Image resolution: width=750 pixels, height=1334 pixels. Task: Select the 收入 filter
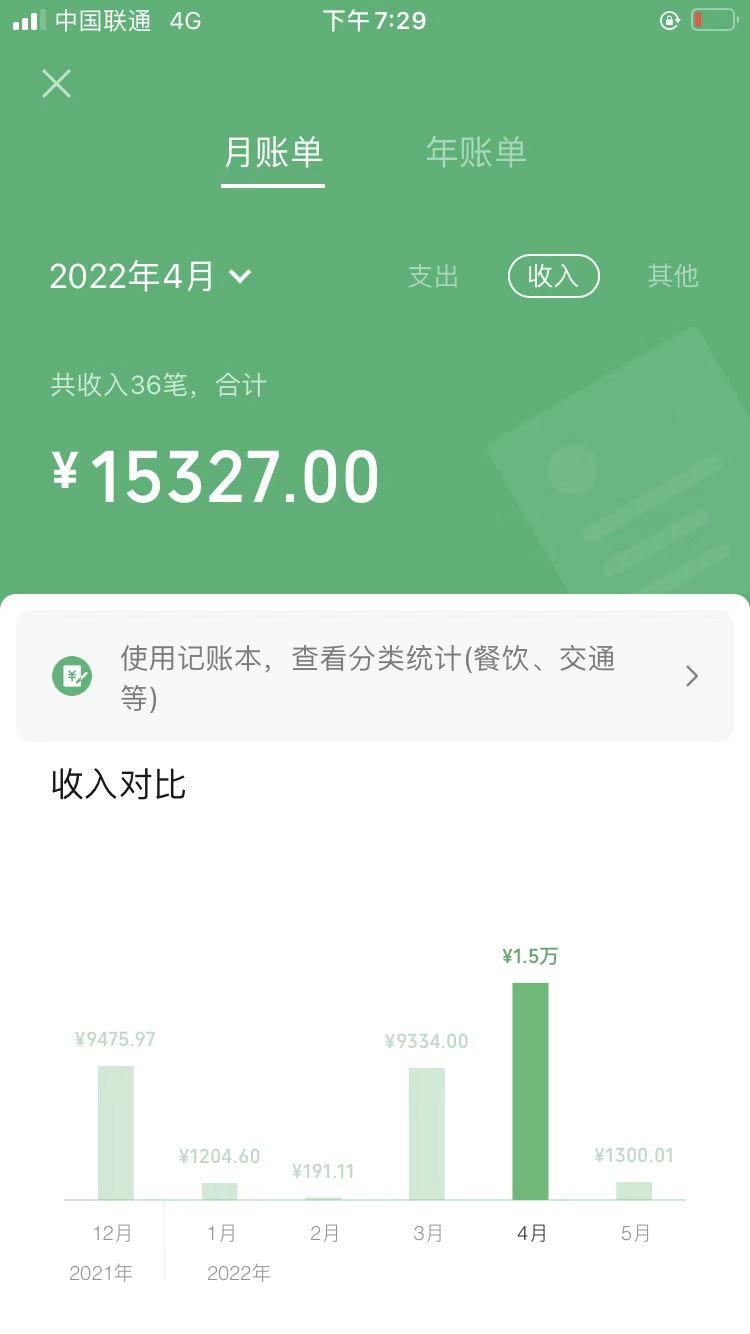point(553,276)
